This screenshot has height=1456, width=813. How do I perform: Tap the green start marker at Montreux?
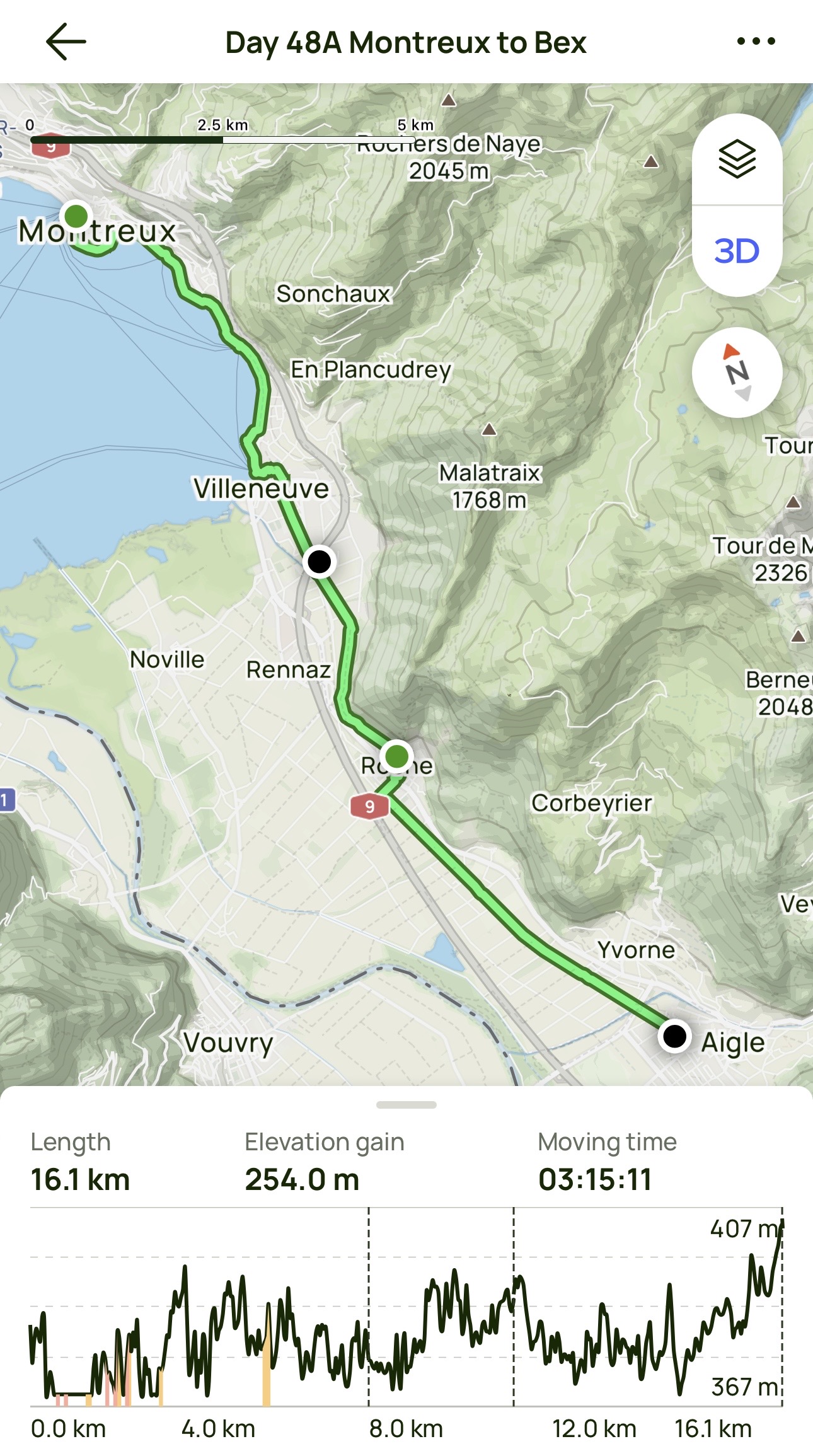pos(76,216)
